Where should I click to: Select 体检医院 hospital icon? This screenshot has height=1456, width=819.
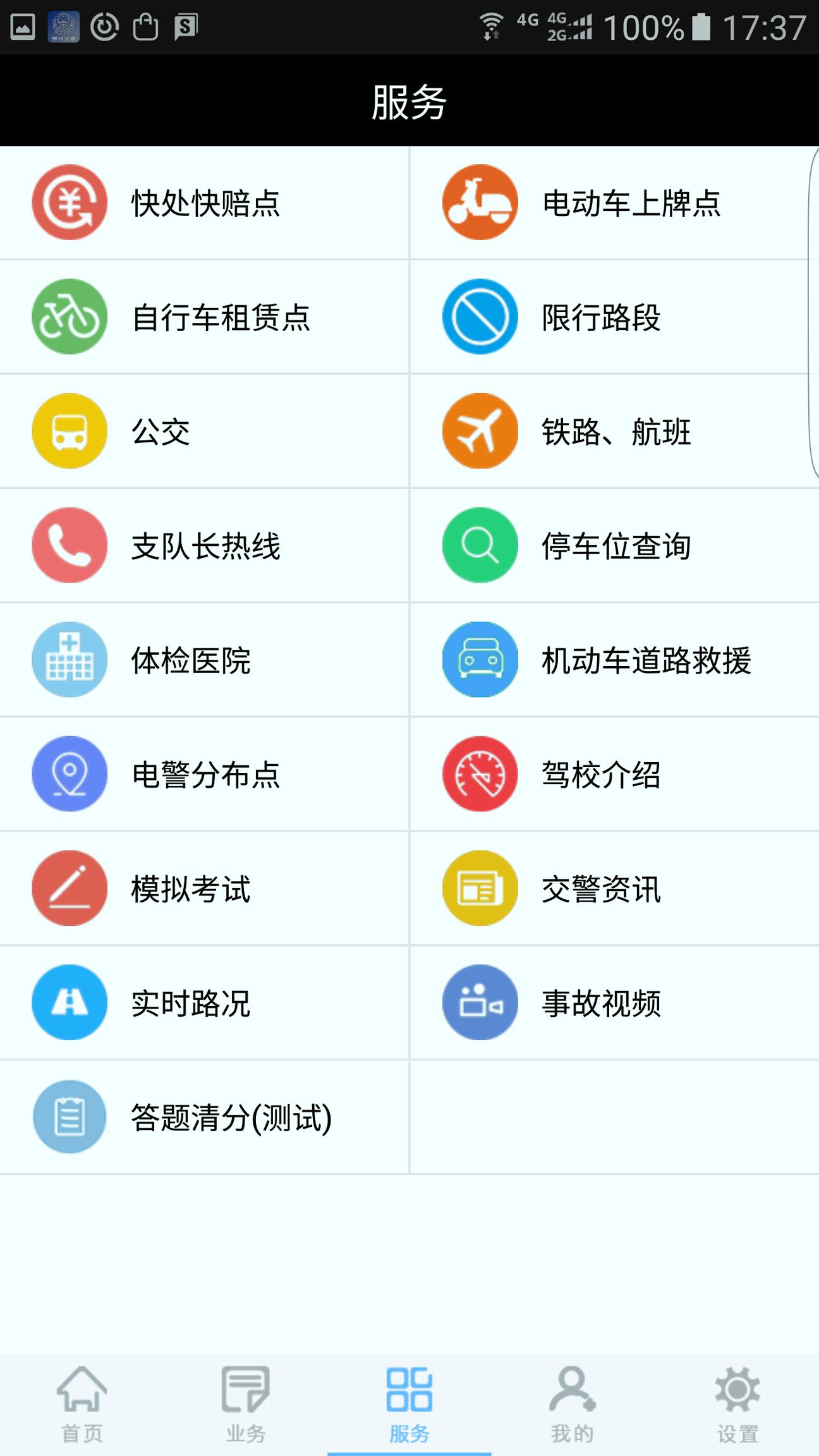point(69,660)
